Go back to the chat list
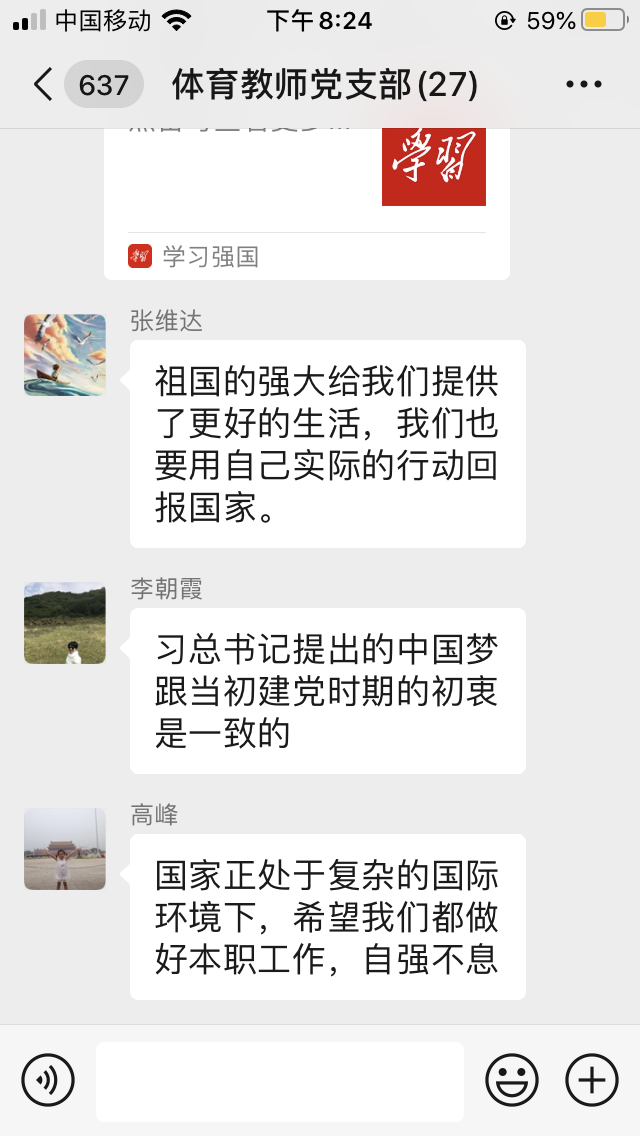The height and width of the screenshot is (1136, 640). tap(43, 85)
